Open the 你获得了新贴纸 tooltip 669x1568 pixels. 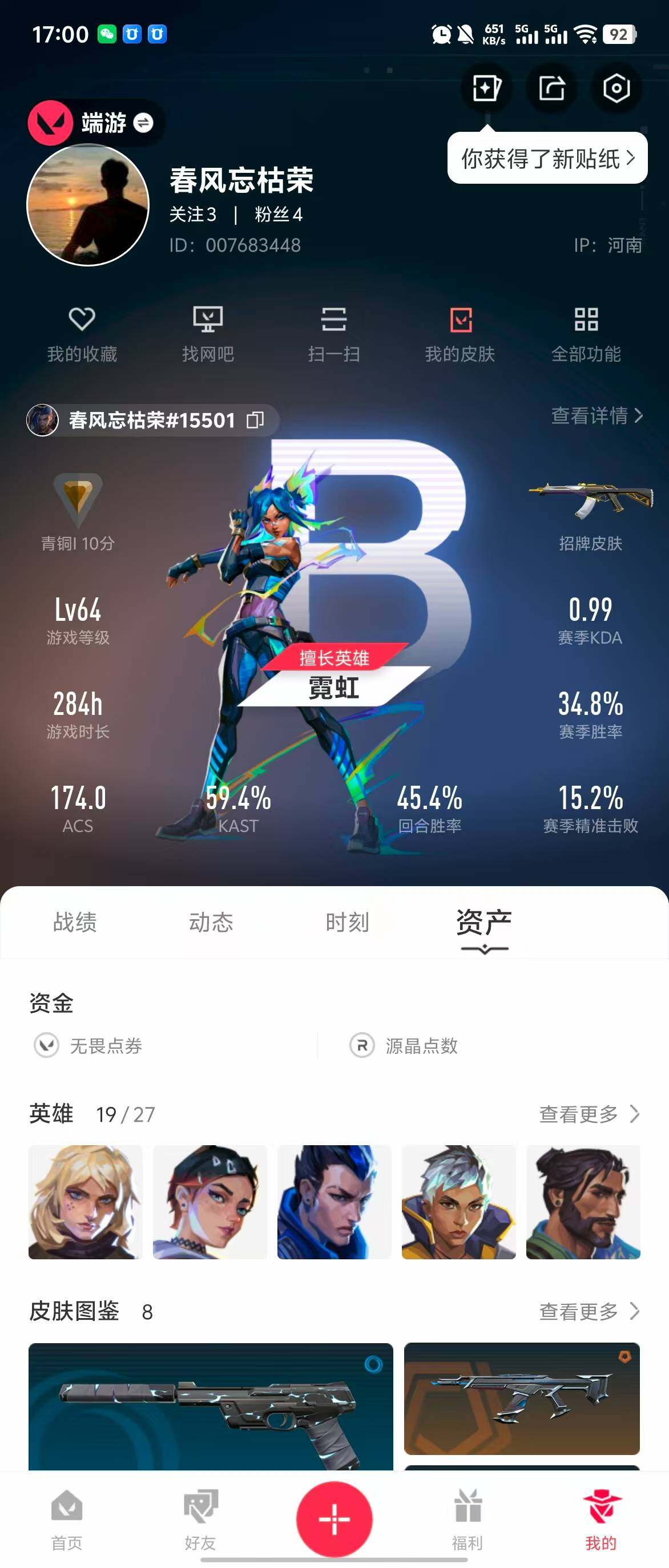point(547,159)
